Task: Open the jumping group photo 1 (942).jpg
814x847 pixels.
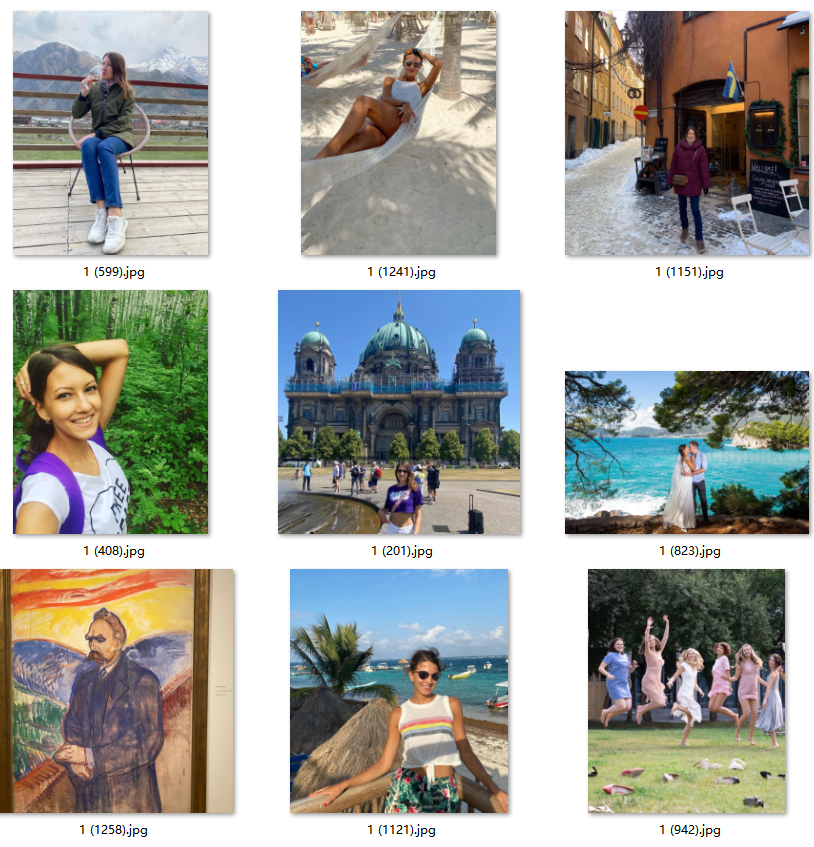Action: click(x=687, y=691)
